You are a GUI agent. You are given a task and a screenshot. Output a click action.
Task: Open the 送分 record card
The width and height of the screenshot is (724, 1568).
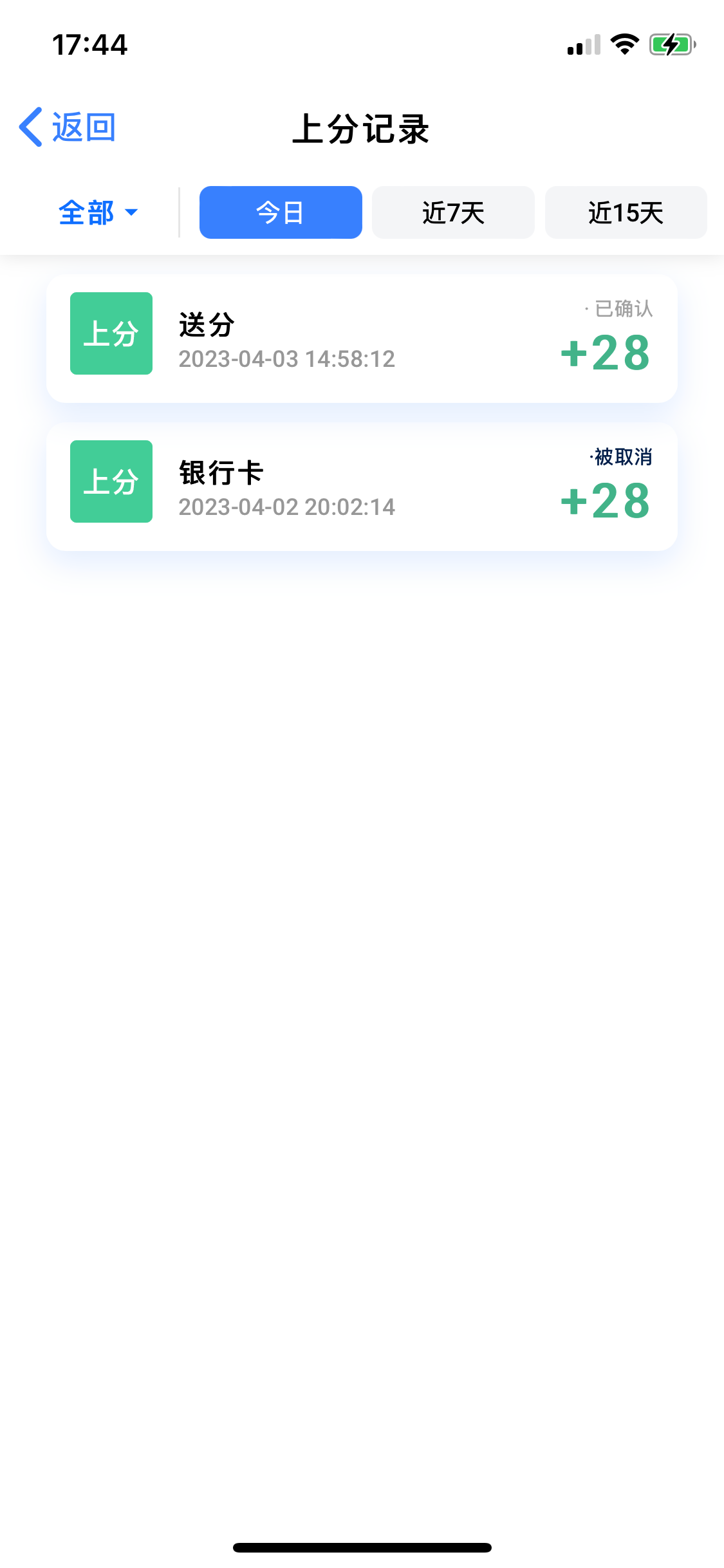(x=362, y=339)
